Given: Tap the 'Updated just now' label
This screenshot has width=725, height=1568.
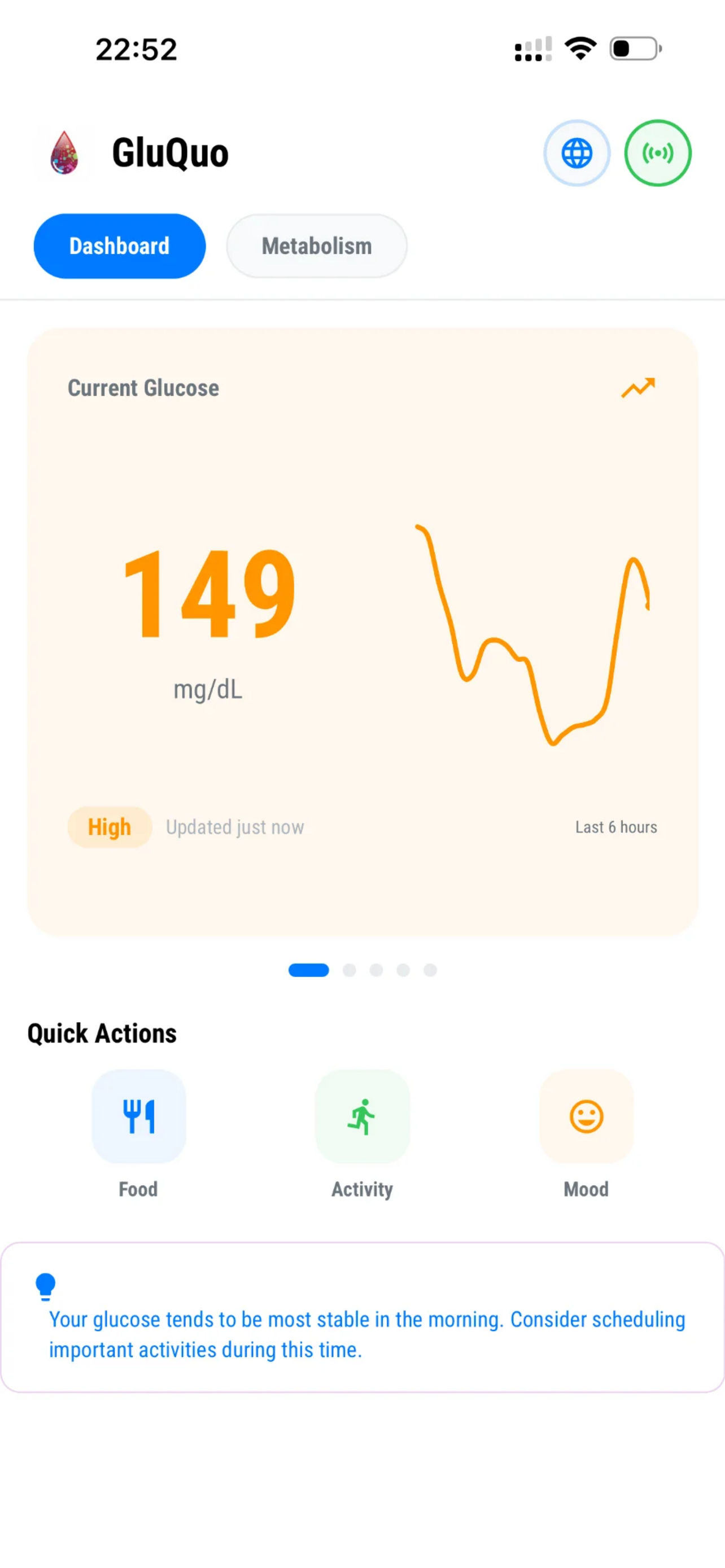Looking at the screenshot, I should pyautogui.click(x=235, y=826).
